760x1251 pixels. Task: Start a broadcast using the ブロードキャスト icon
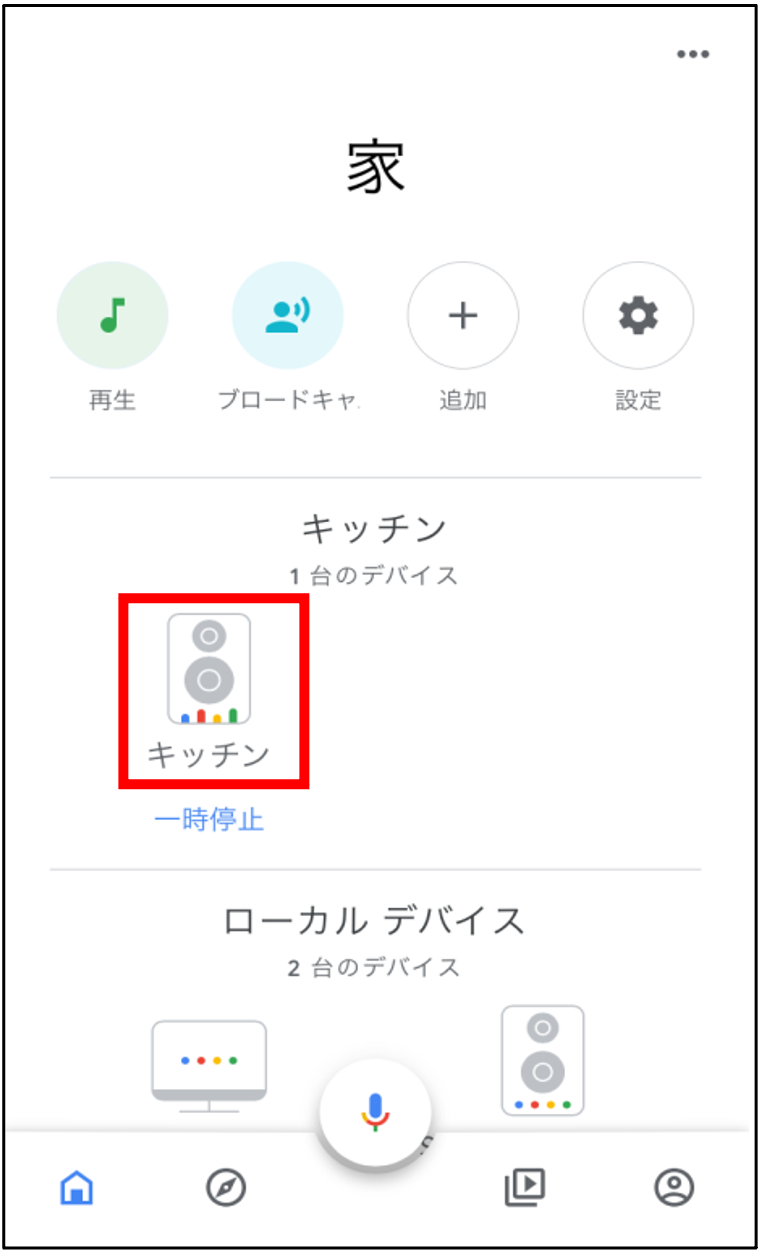click(288, 314)
